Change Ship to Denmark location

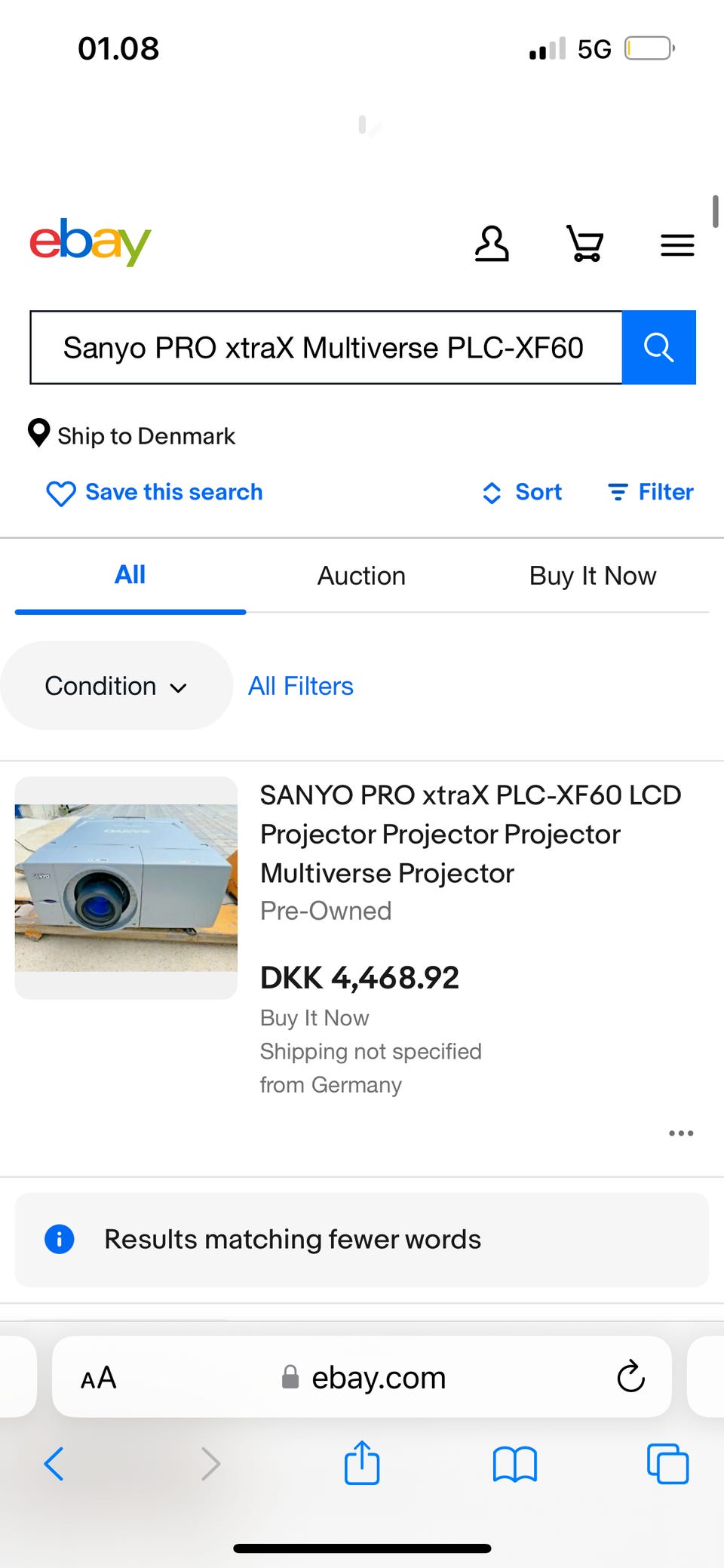133,435
